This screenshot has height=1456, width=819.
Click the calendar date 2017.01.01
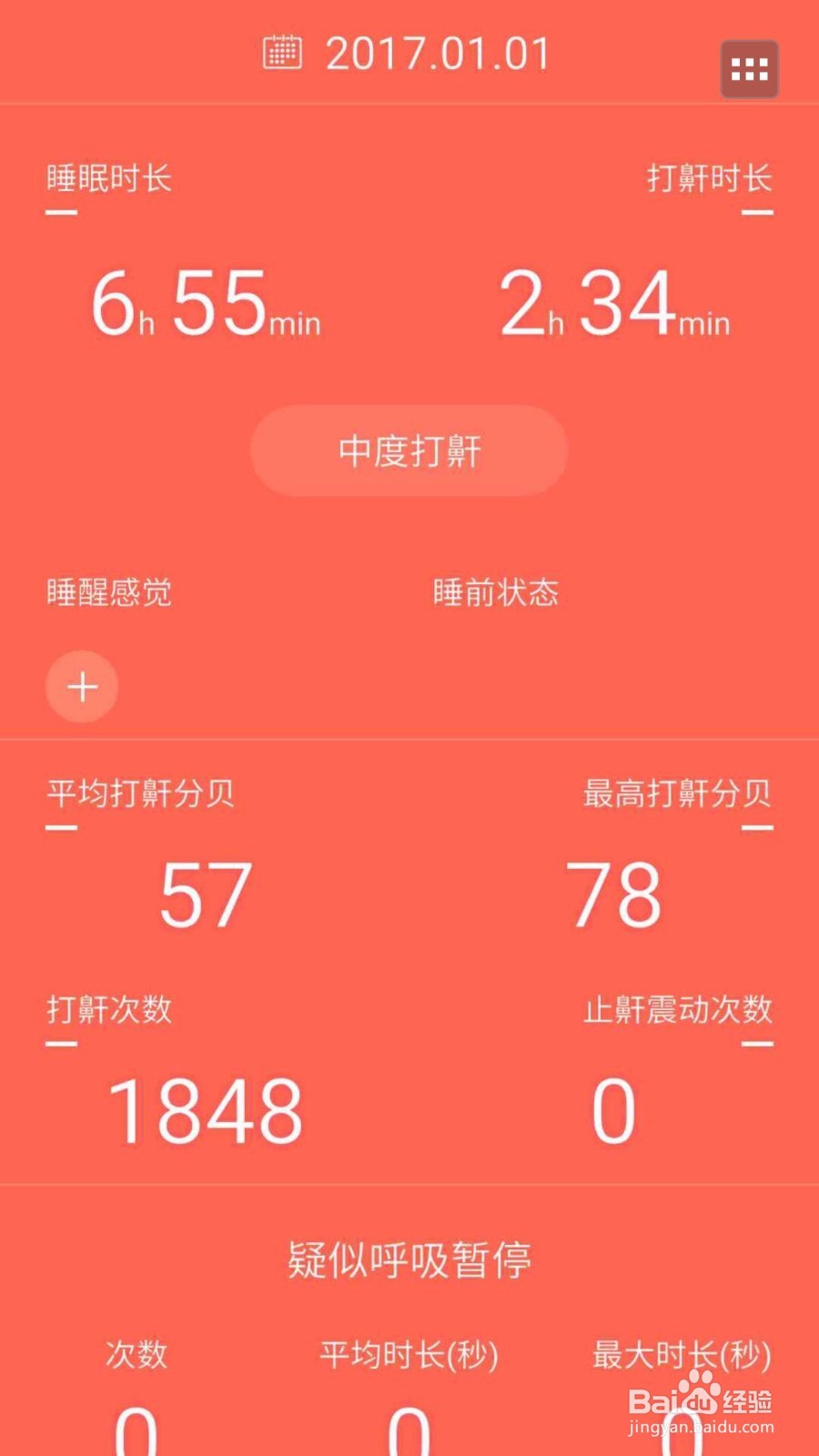point(437,53)
